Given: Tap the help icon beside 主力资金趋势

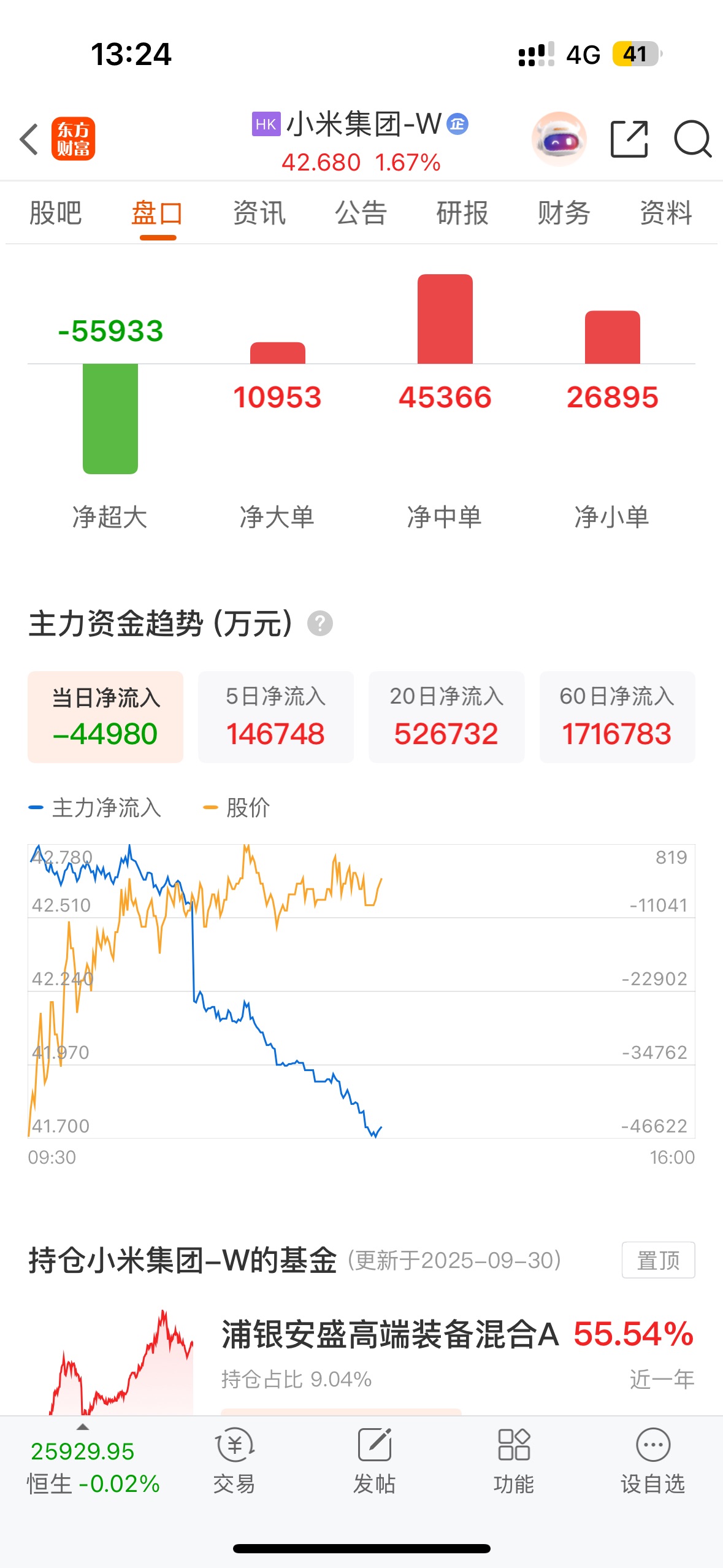Looking at the screenshot, I should click(320, 624).
